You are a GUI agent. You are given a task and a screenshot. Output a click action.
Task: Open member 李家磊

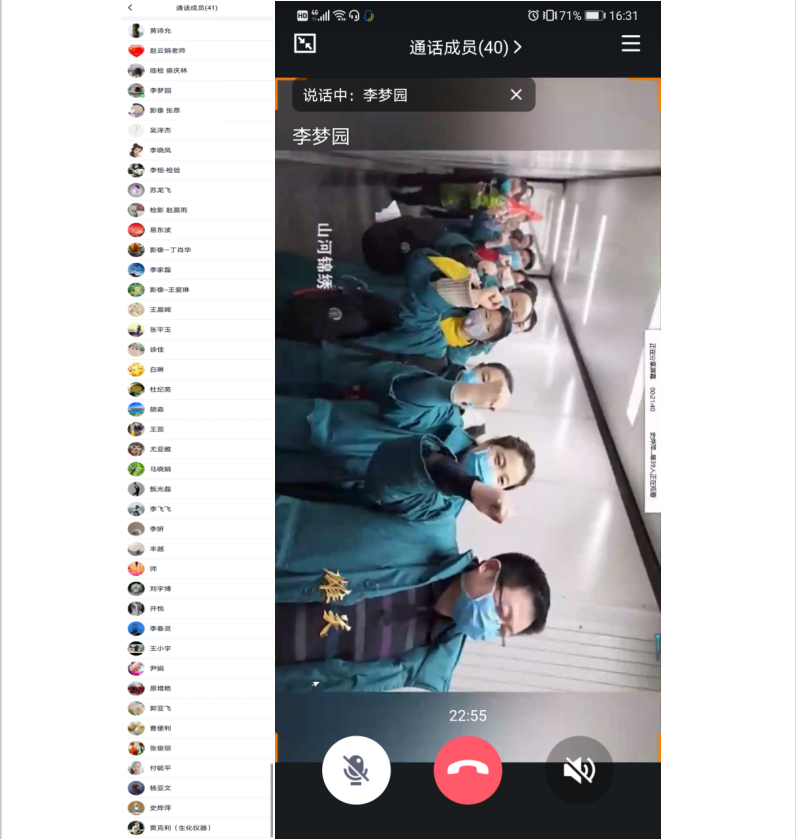tap(160, 270)
